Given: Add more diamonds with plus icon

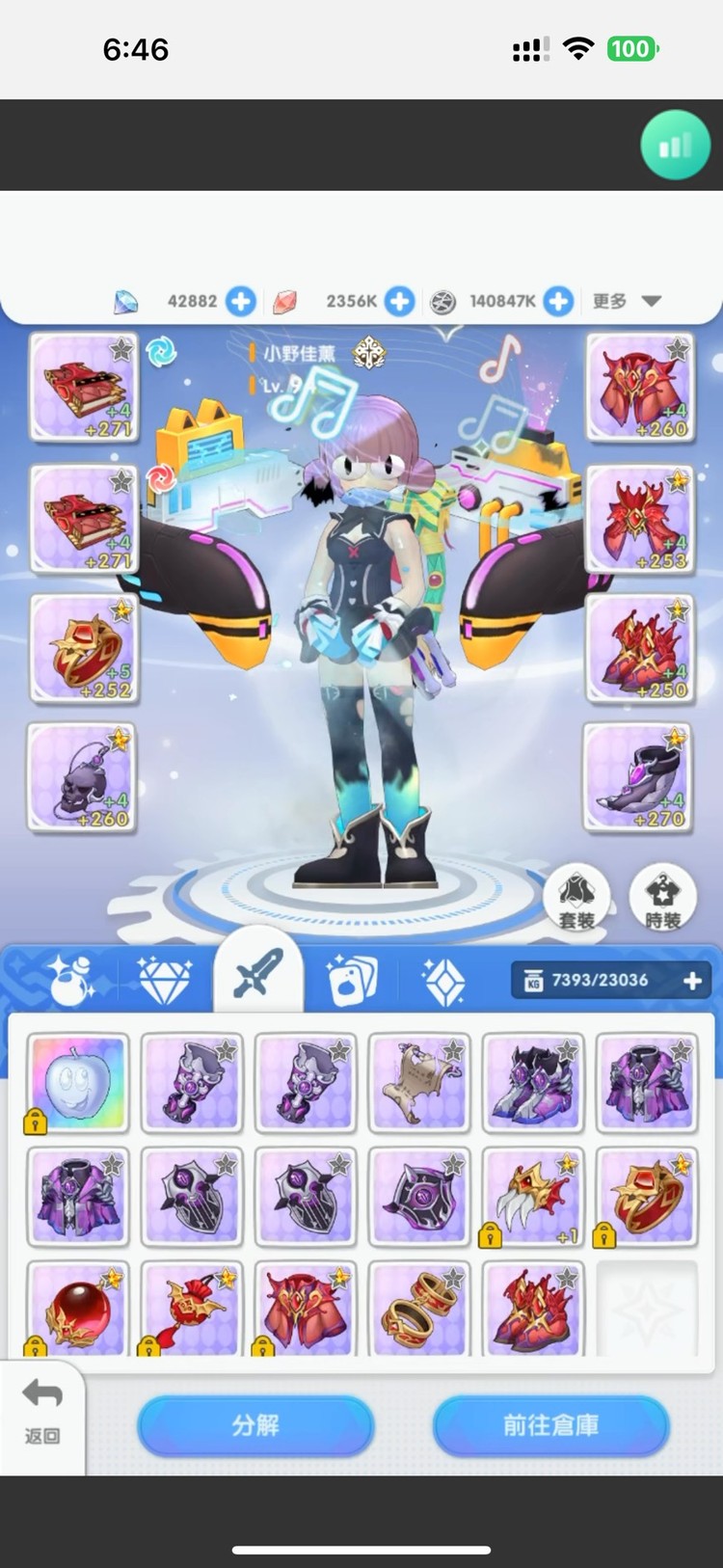Looking at the screenshot, I should tap(241, 301).
